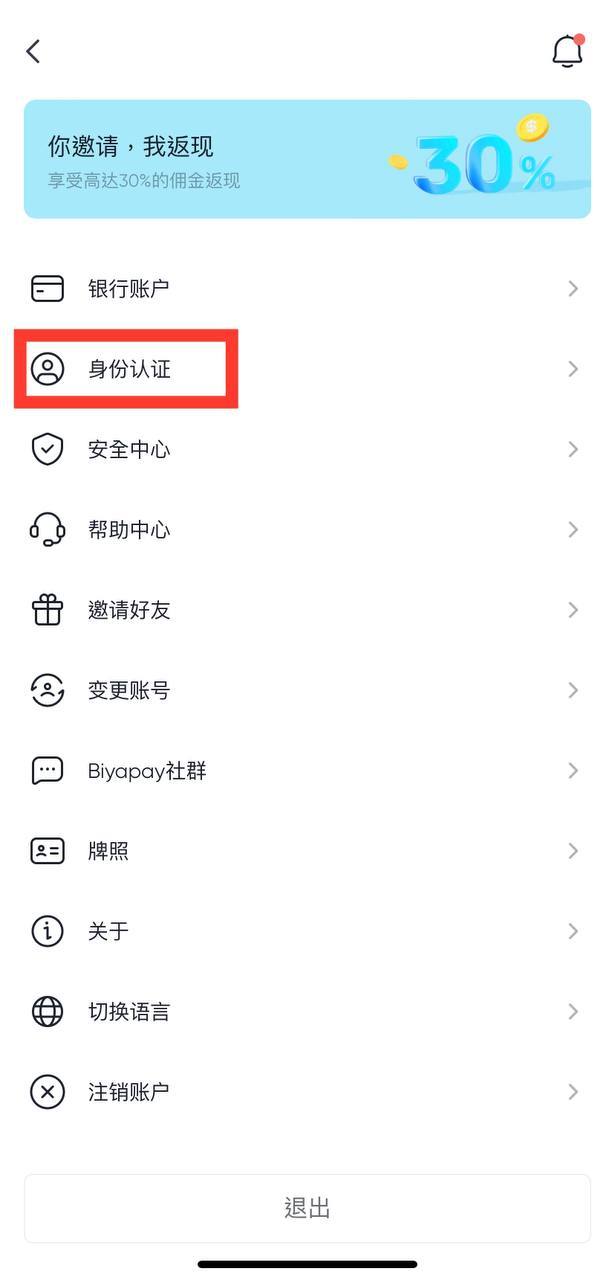Open 身份认证 identity verification
Viewport: 615px width, 1280px height.
pos(128,369)
